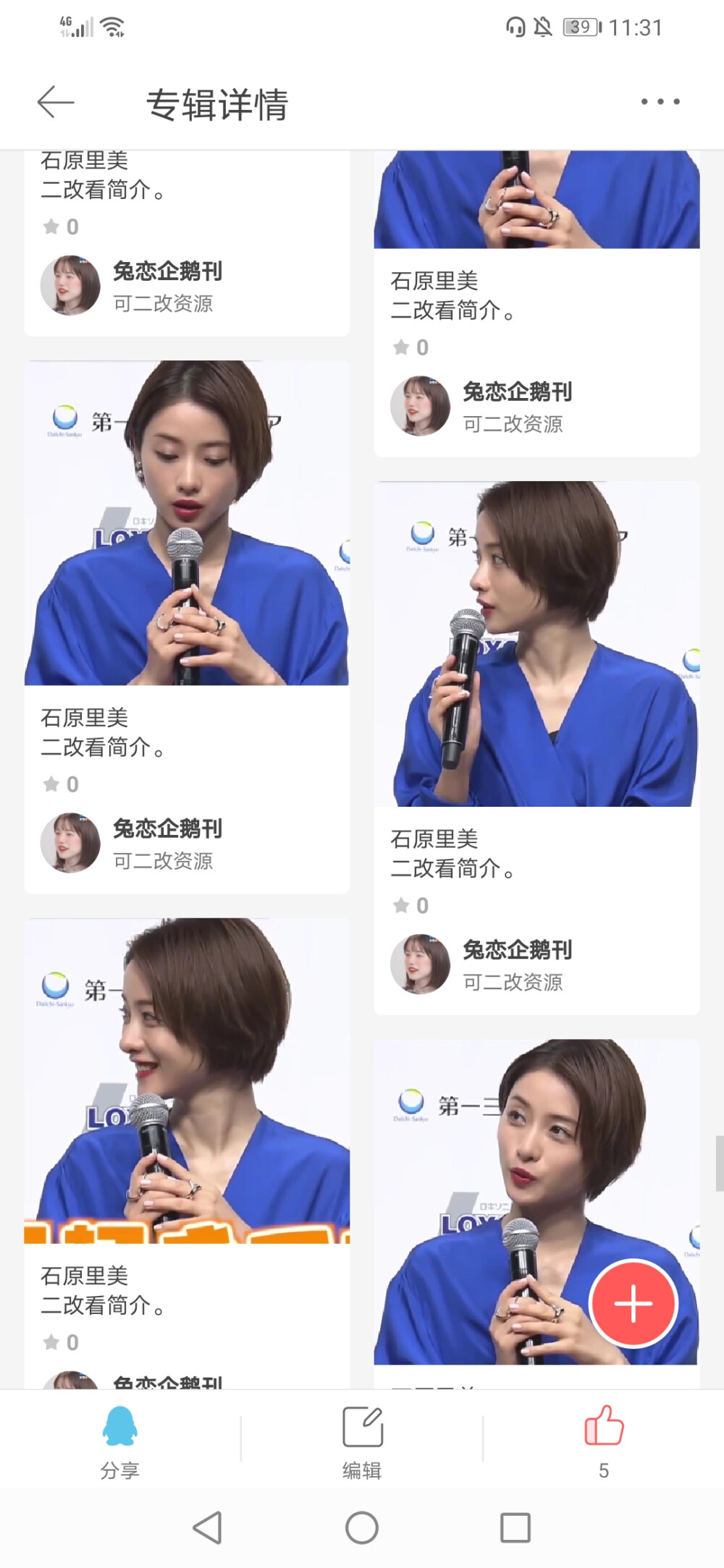Tap the headphone icon in status bar
The width and height of the screenshot is (724, 1568).
tap(515, 26)
